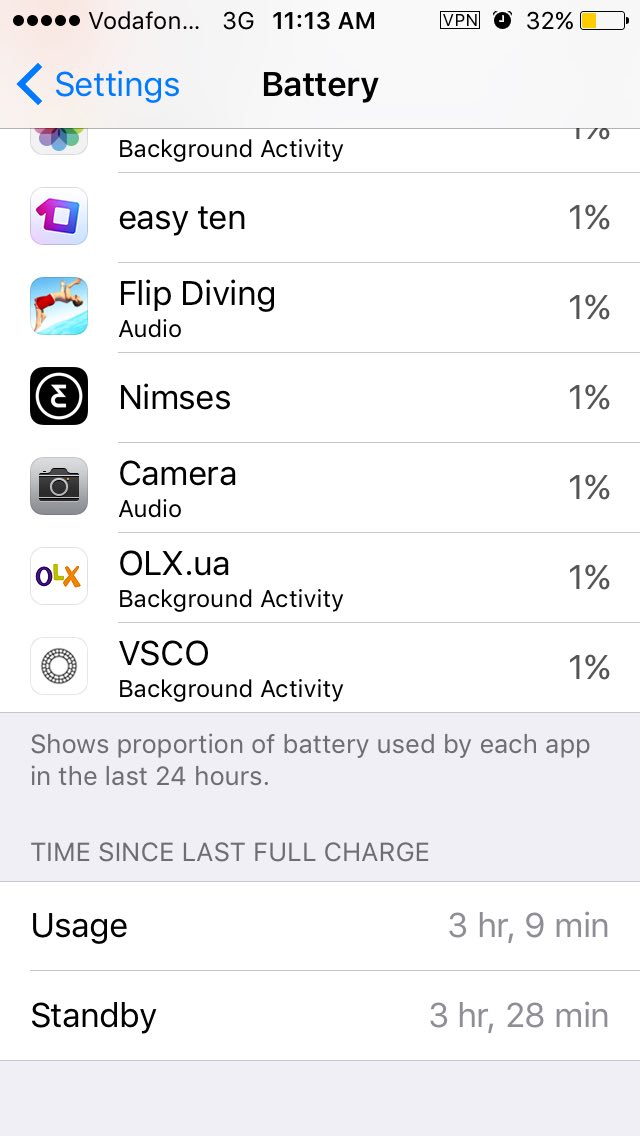640x1136 pixels.
Task: Show usage details for VSCO
Action: 320,667
